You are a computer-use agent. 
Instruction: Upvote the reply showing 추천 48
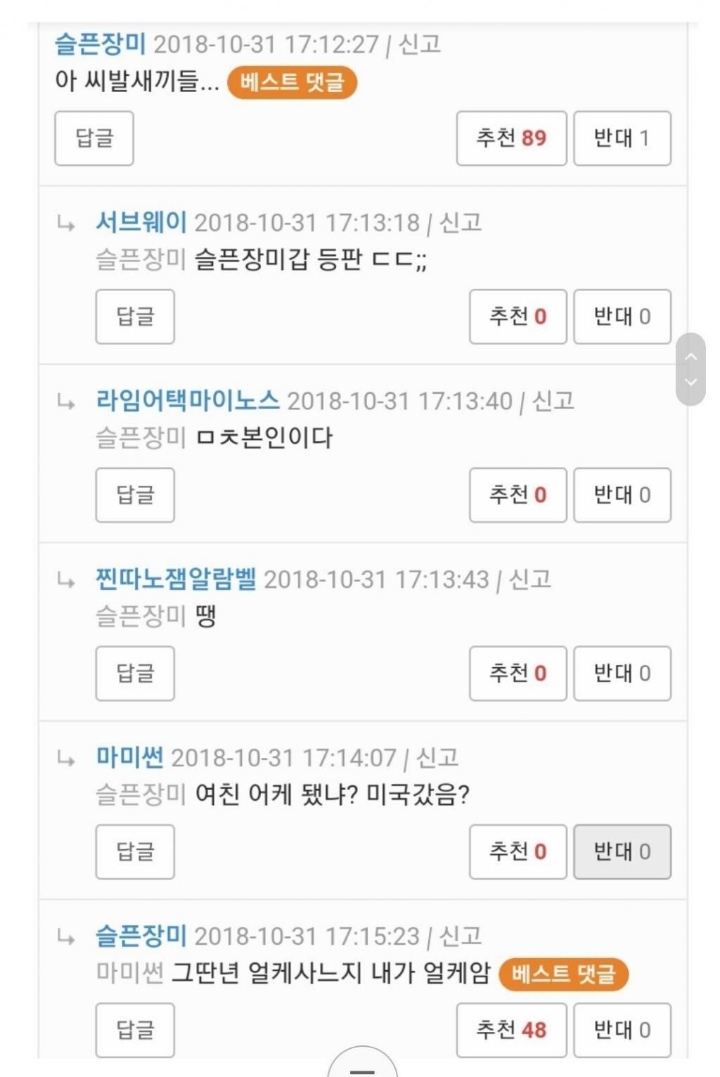[x=518, y=1029]
